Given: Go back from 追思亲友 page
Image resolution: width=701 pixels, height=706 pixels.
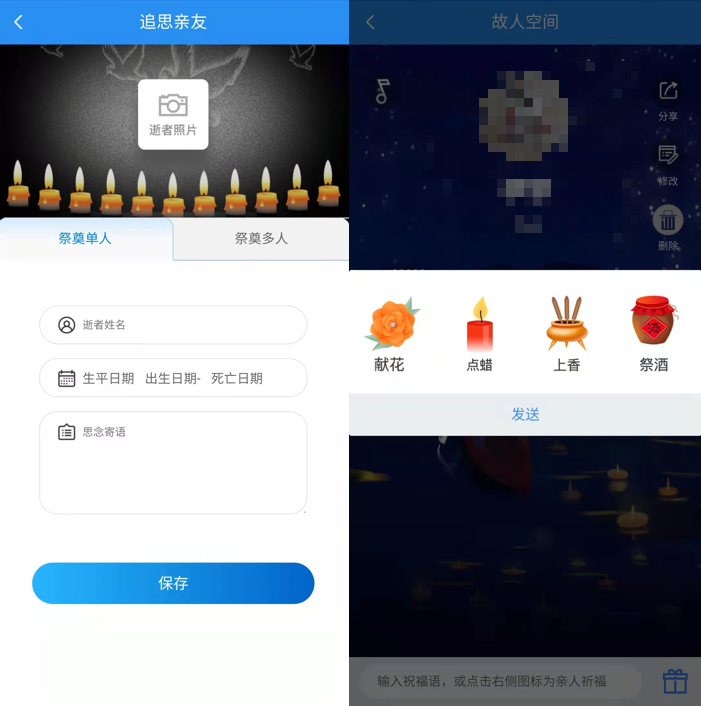Looking at the screenshot, I should 18,22.
